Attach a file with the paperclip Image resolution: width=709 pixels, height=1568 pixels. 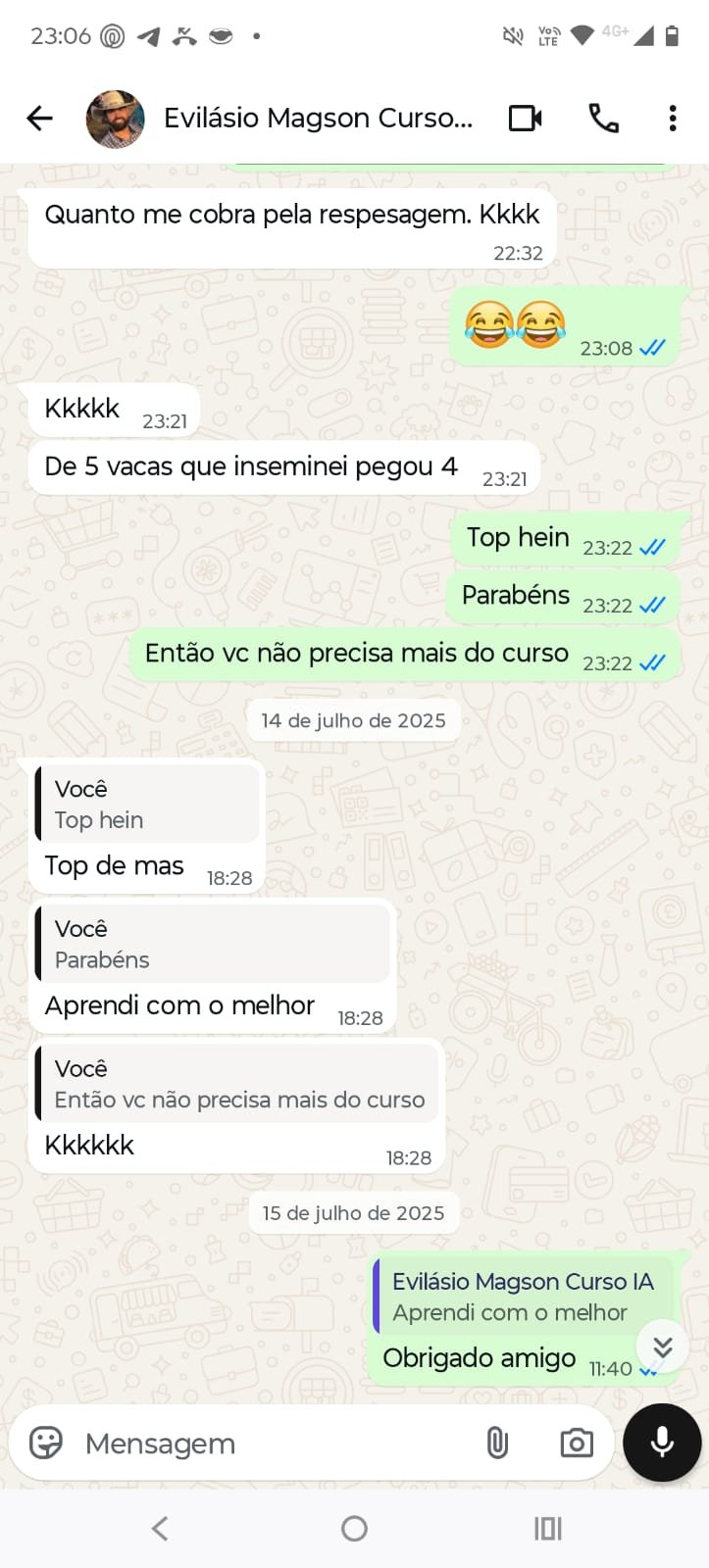click(x=497, y=1443)
